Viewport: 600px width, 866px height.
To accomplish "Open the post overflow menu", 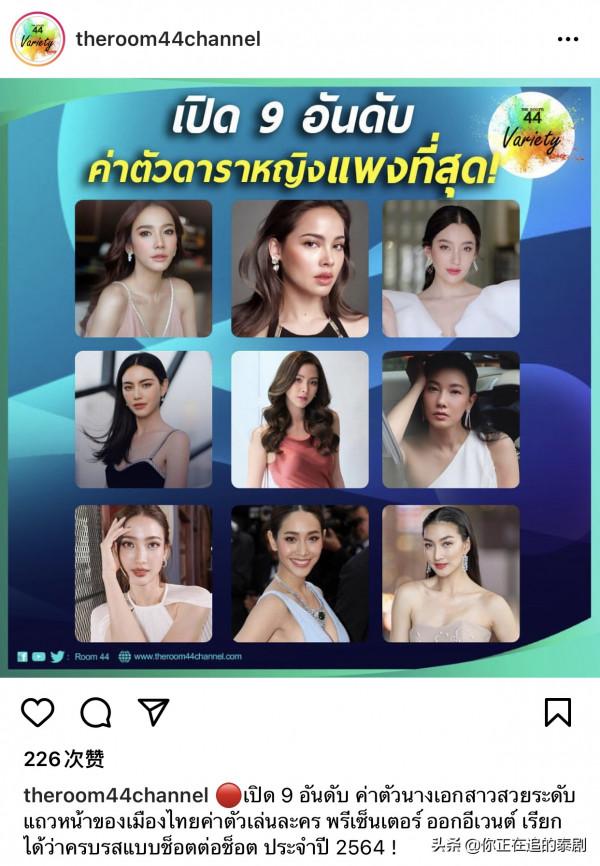I will coord(567,39).
